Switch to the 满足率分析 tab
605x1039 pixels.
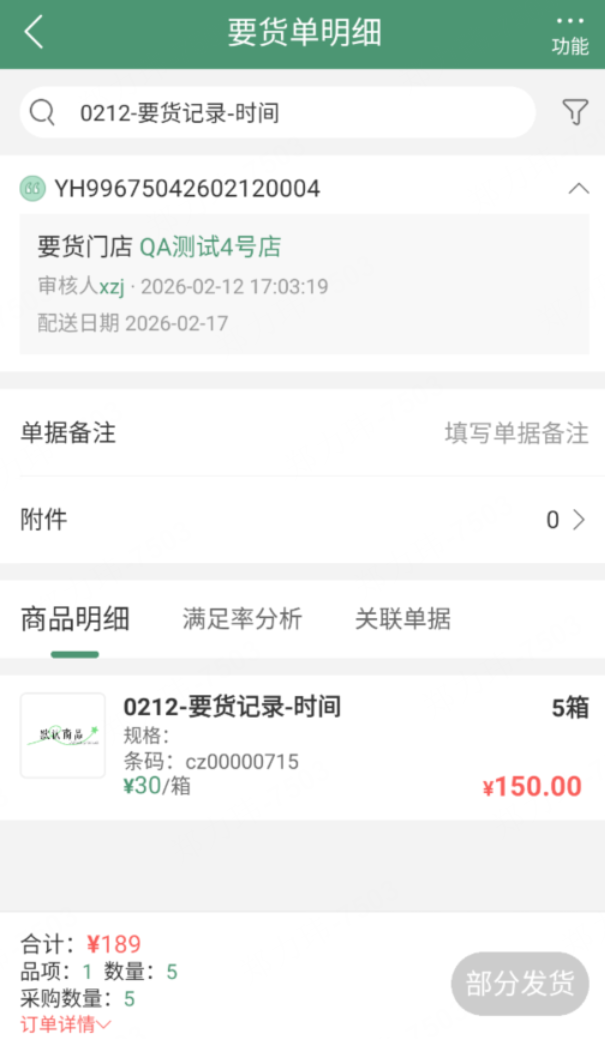tap(242, 619)
